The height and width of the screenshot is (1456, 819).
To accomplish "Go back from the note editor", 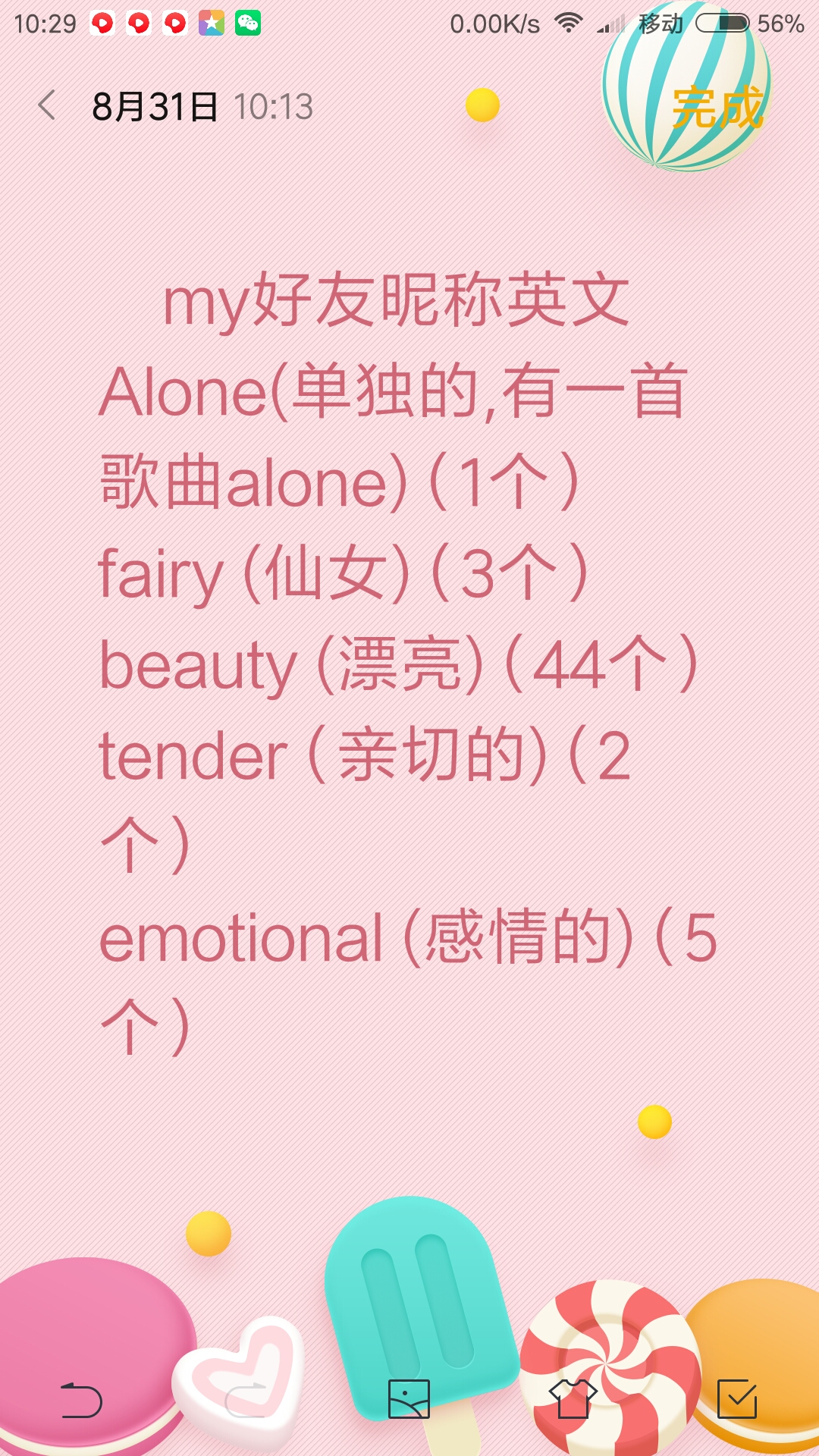I will pos(47,105).
